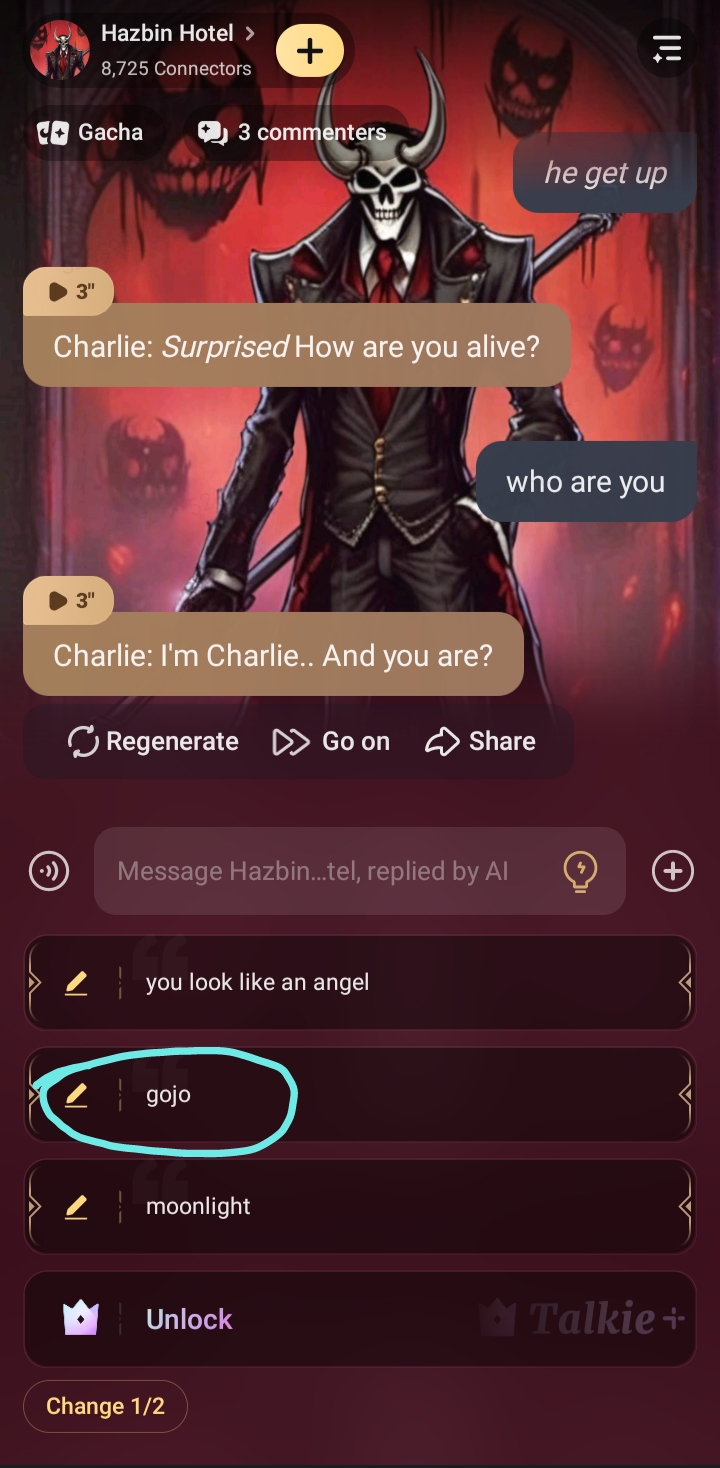Play voice for "How are you alive?" message
Viewport: 720px width, 1468px height.
click(68, 291)
